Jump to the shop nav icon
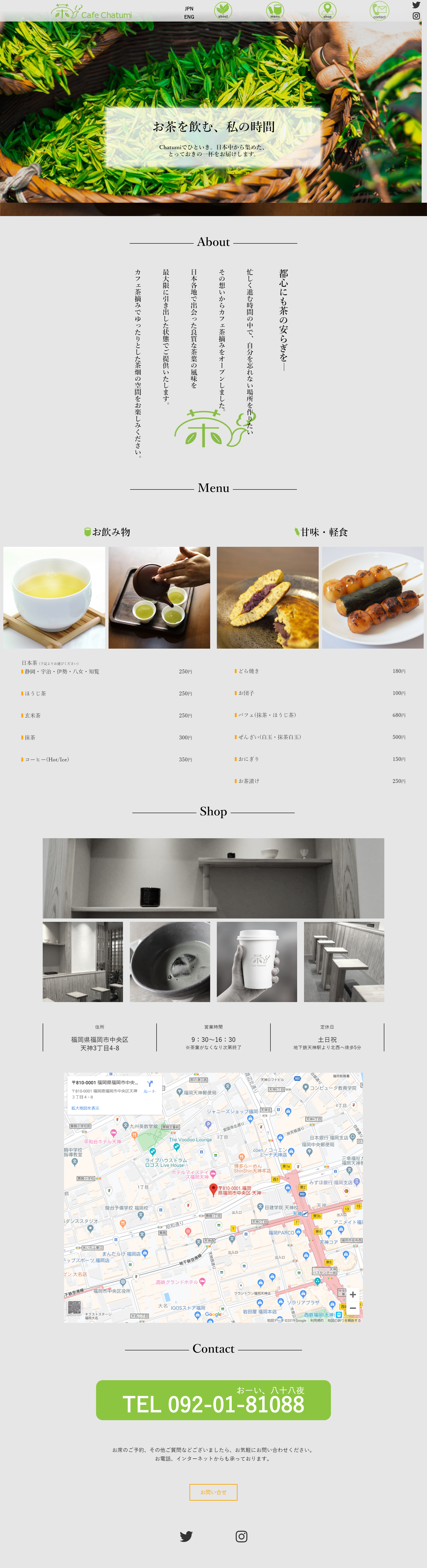Viewport: 427px width, 1568px height. [327, 10]
